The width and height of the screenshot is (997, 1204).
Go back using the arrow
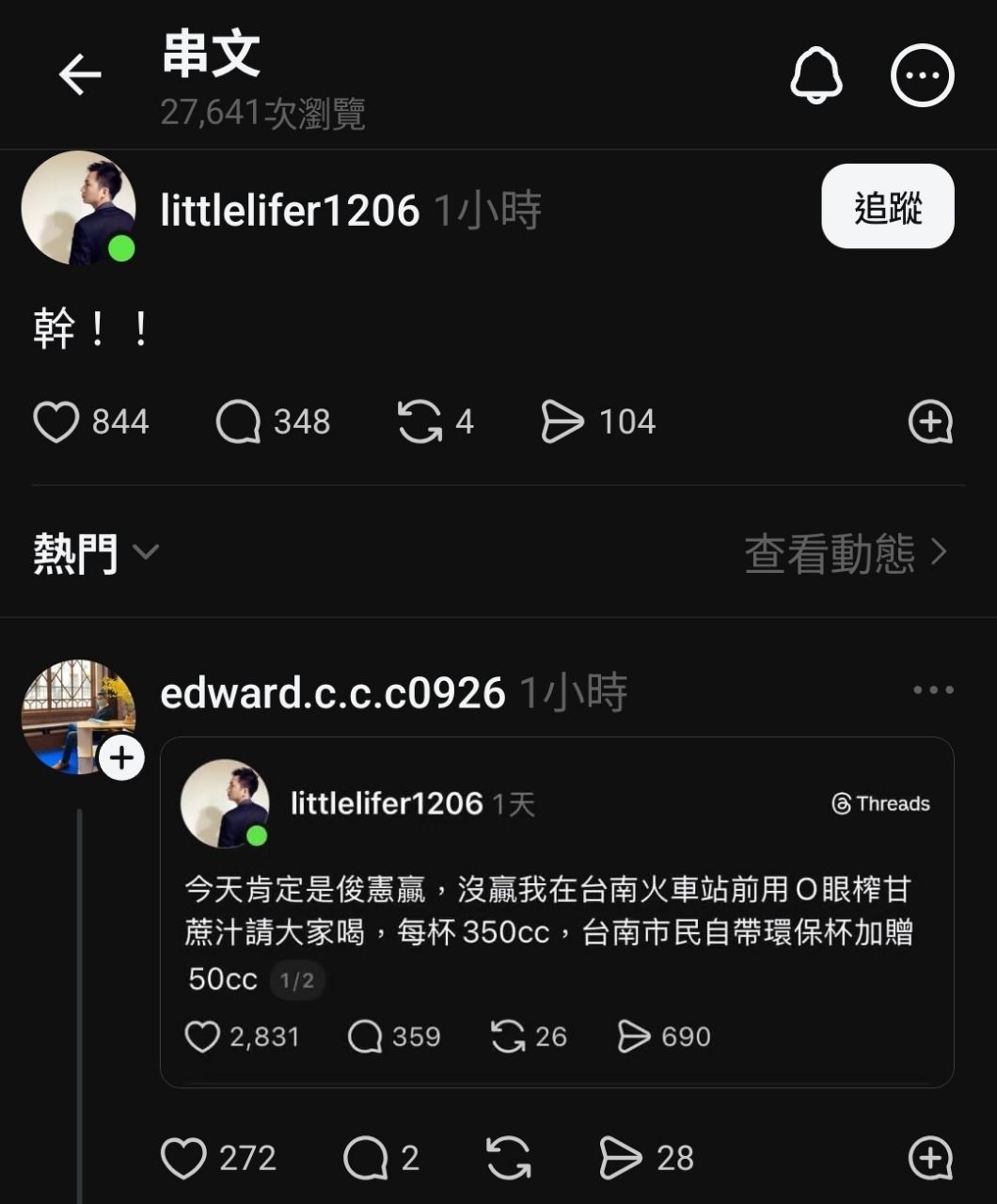coord(80,75)
